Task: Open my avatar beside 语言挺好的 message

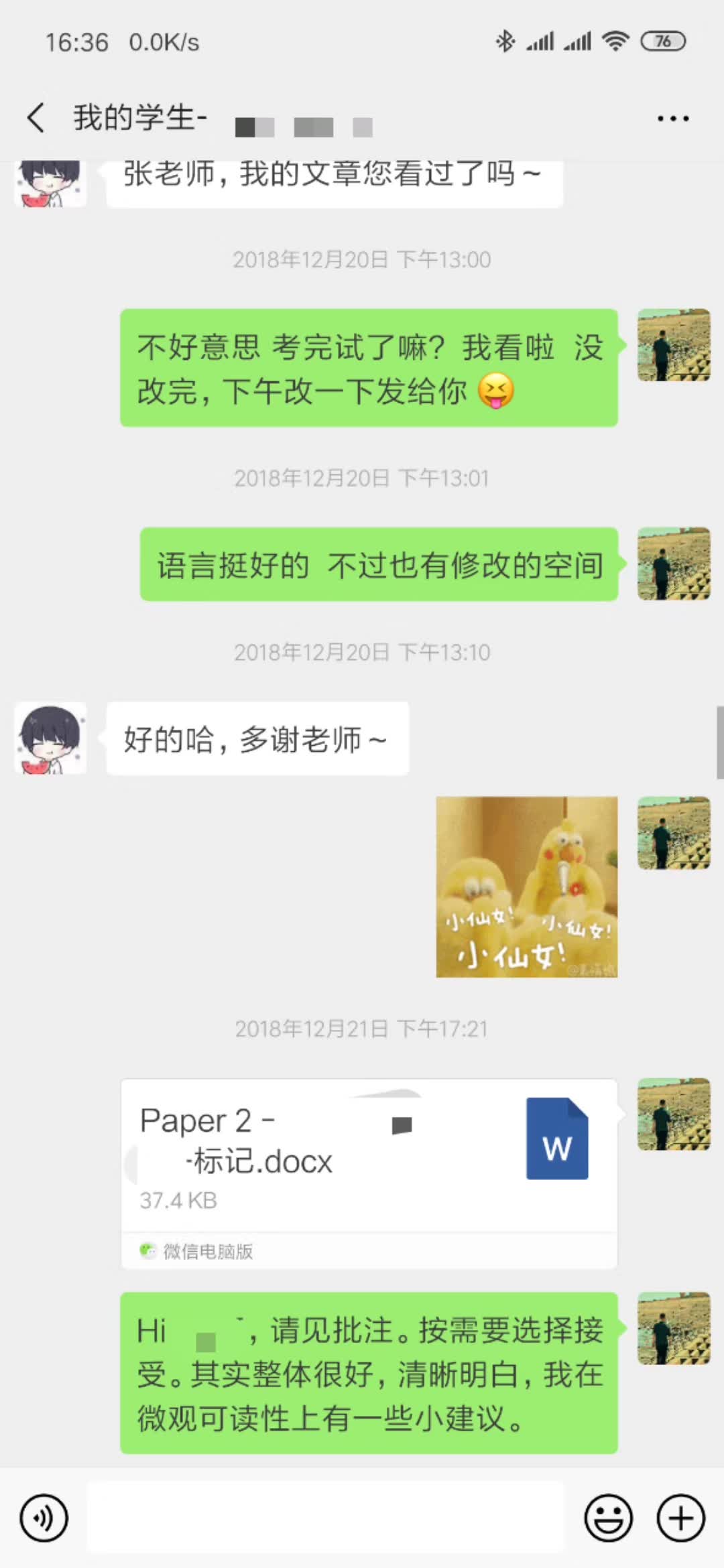Action: click(674, 564)
